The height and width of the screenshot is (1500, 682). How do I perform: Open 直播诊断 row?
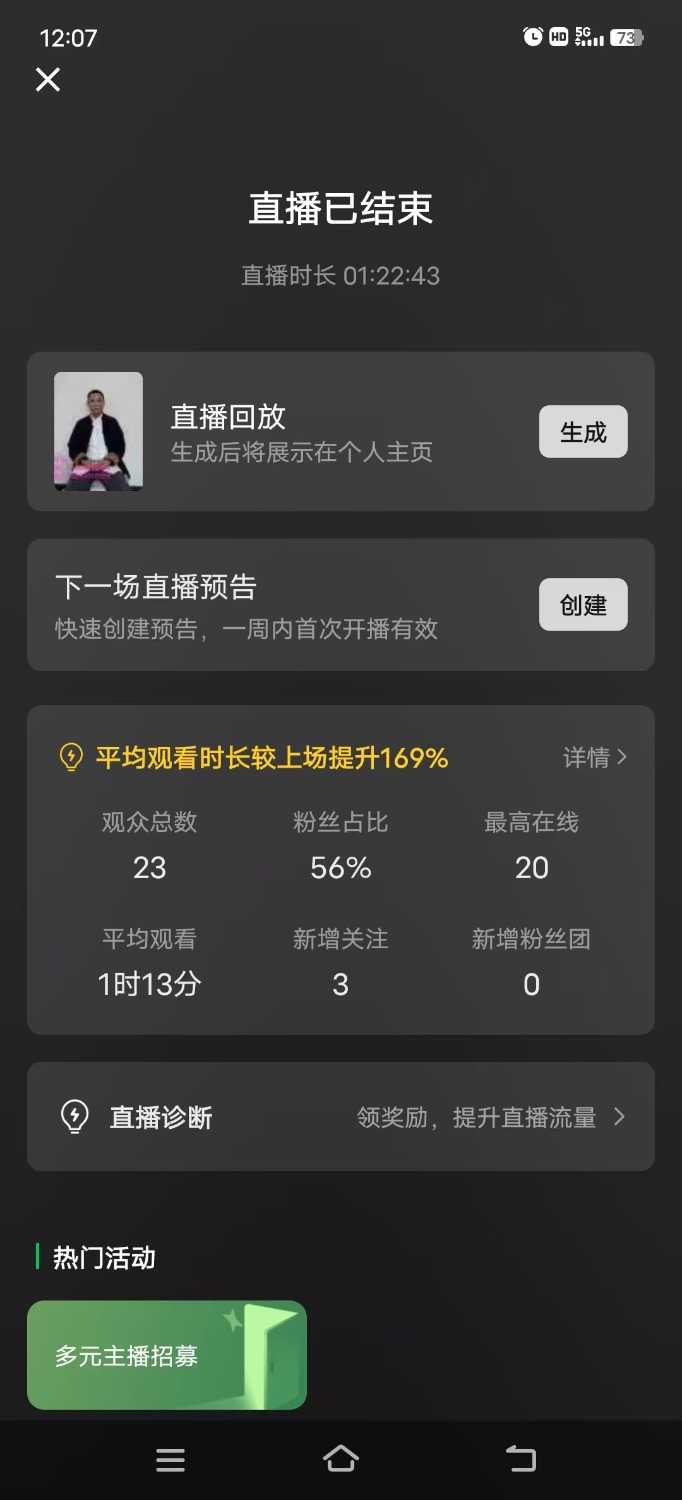pyautogui.click(x=340, y=1117)
